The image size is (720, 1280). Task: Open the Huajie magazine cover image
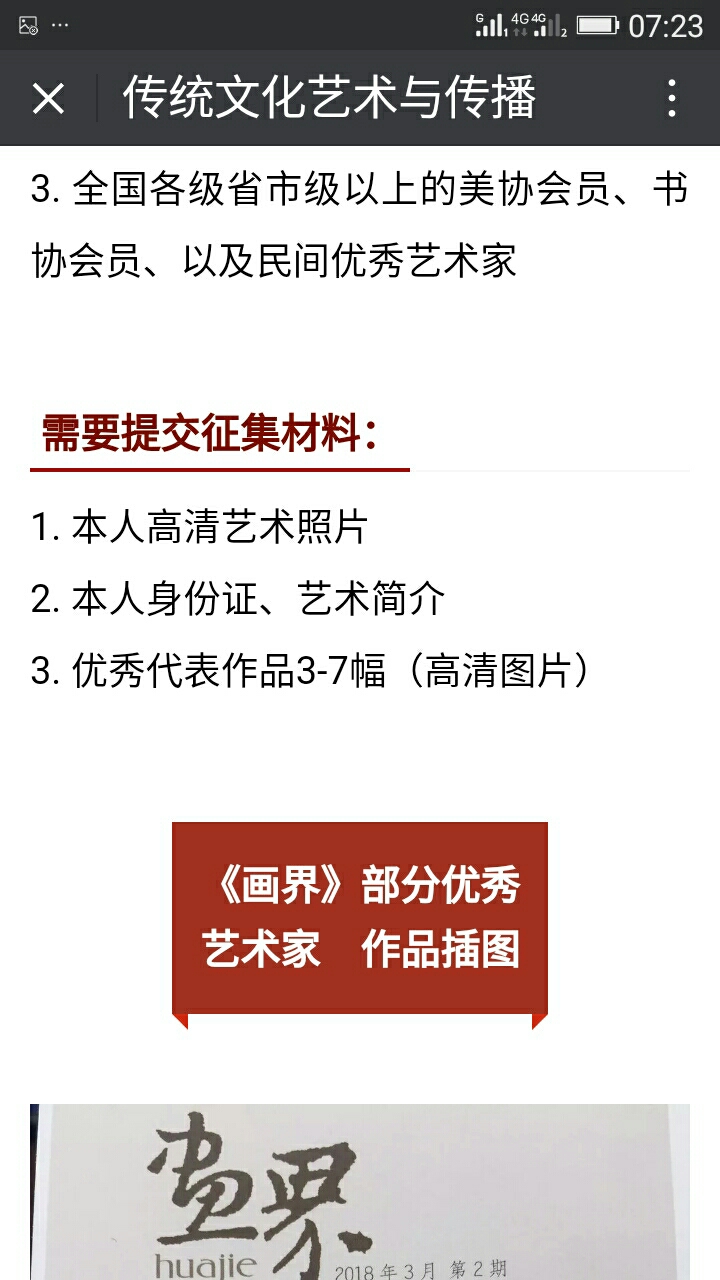(x=360, y=1192)
